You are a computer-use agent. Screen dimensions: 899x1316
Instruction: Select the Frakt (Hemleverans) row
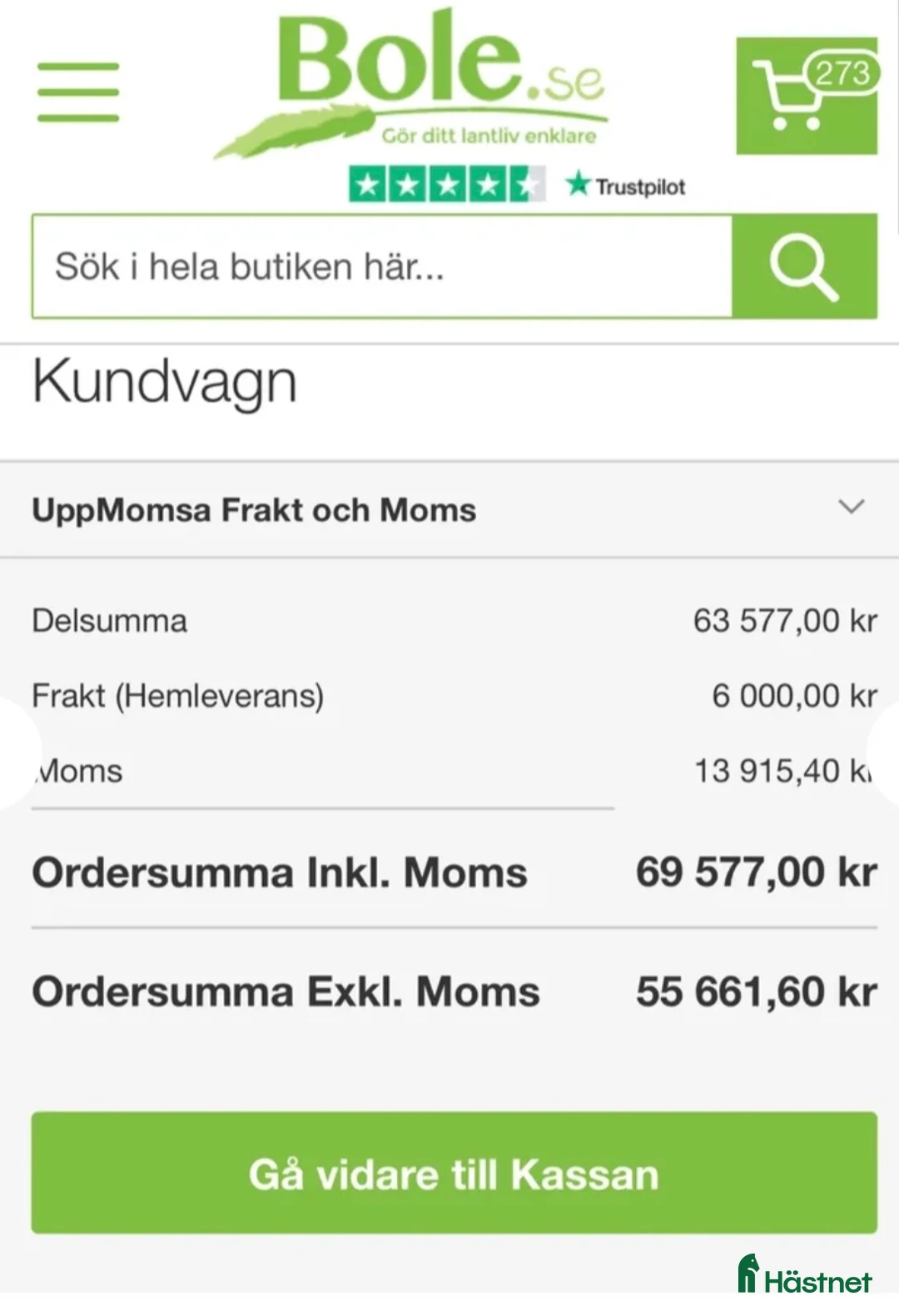(178, 695)
